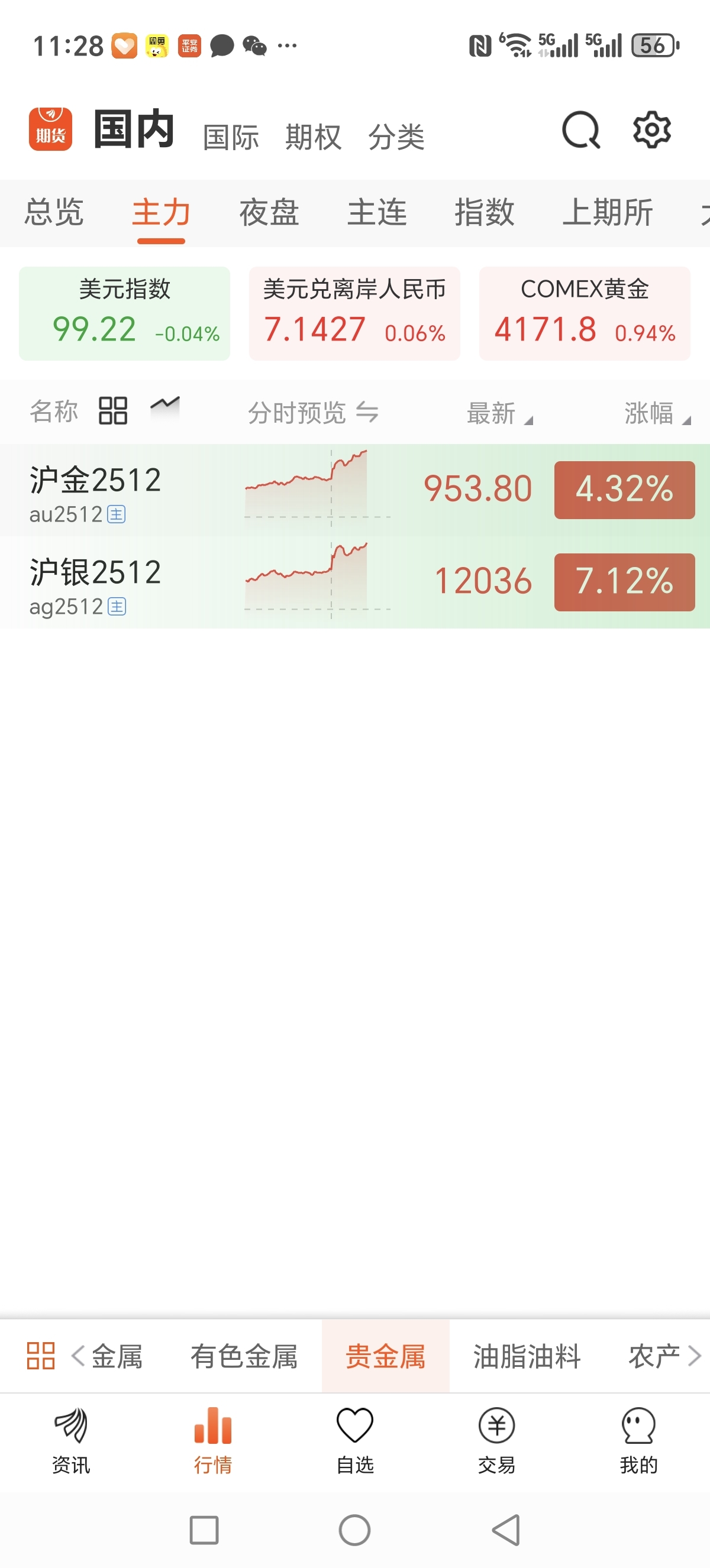Open the 美元指数 card
710x1568 pixels.
click(124, 313)
